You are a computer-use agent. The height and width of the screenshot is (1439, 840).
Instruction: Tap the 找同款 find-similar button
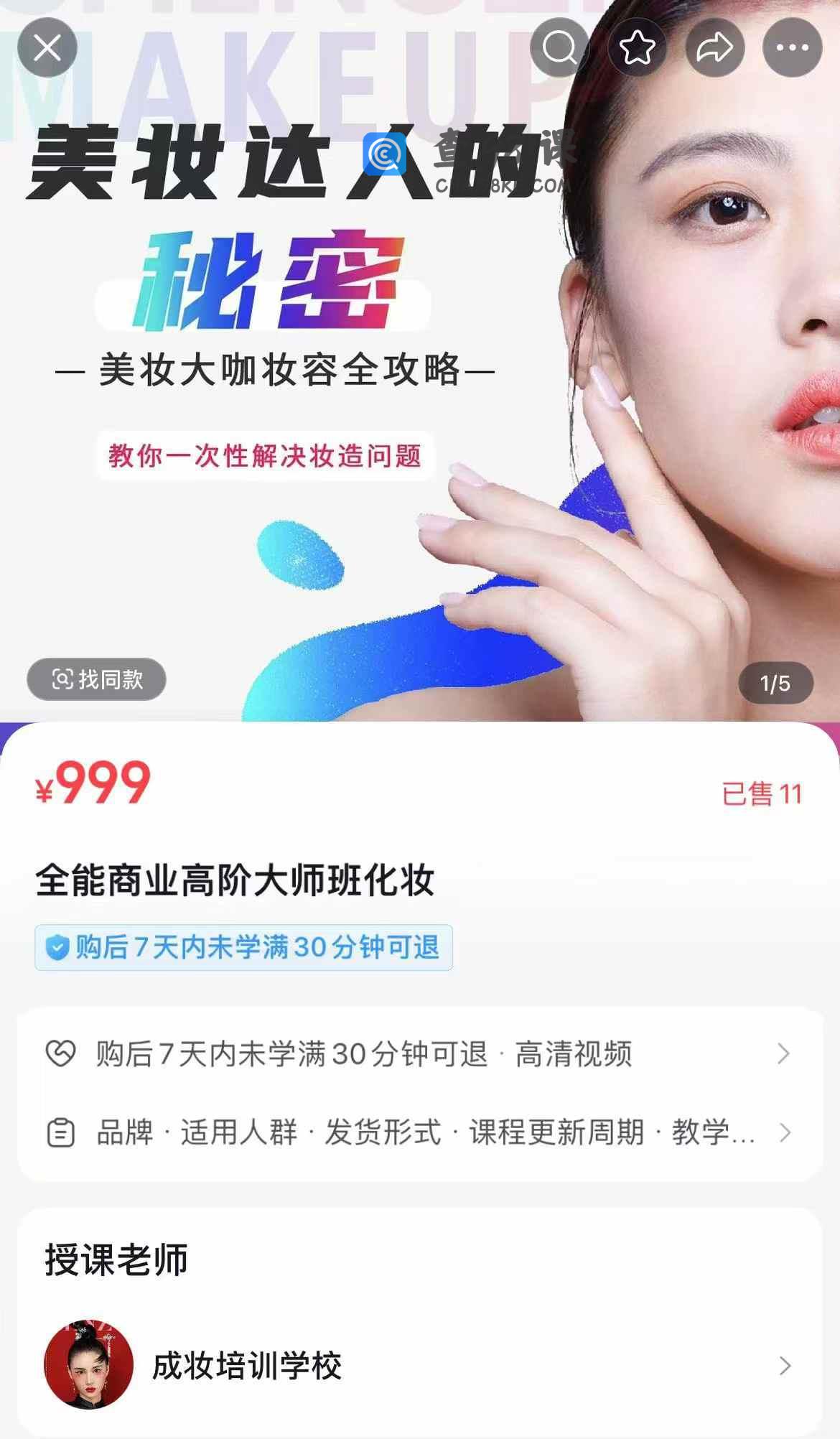96,679
